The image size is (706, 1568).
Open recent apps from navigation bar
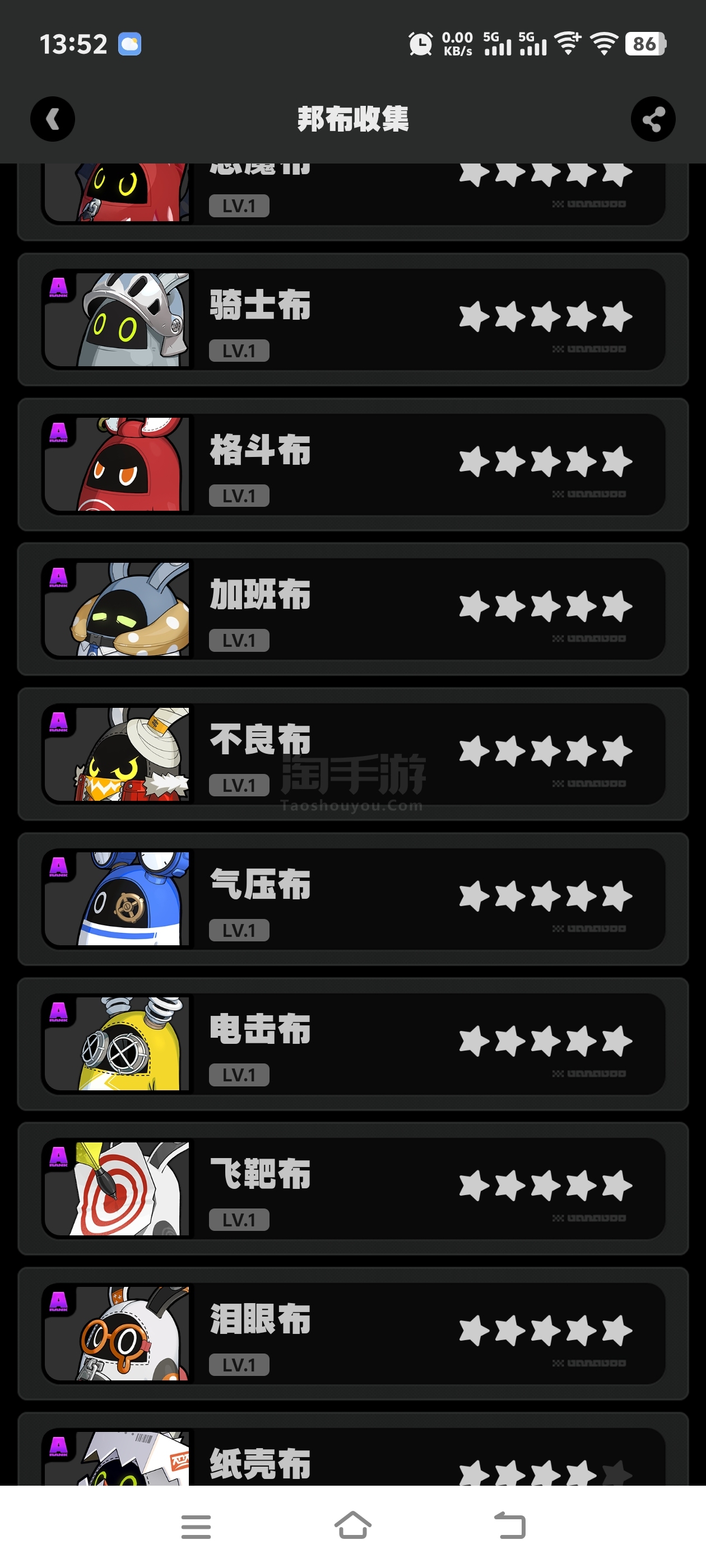coord(196,1527)
